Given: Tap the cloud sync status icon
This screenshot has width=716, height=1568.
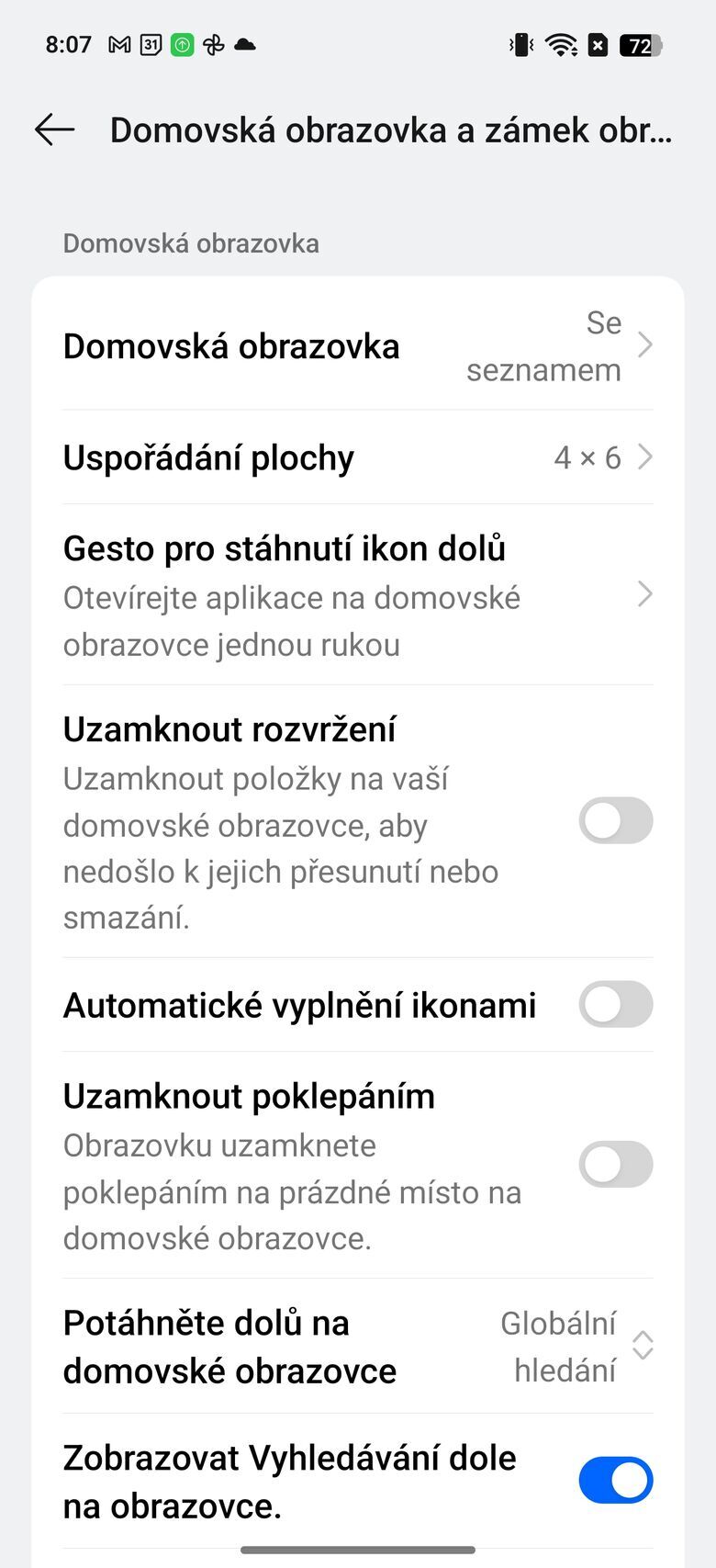Looking at the screenshot, I should coord(244,43).
